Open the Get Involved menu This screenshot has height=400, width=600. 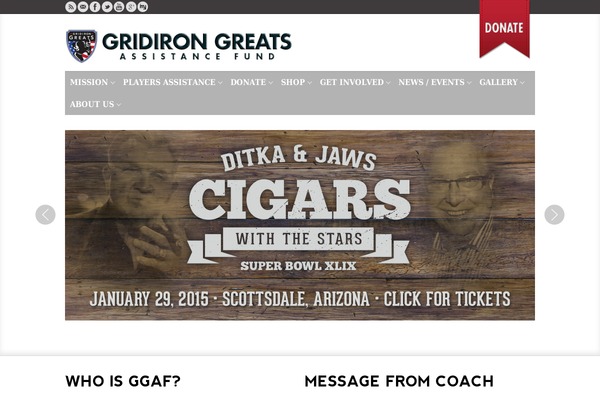[354, 83]
